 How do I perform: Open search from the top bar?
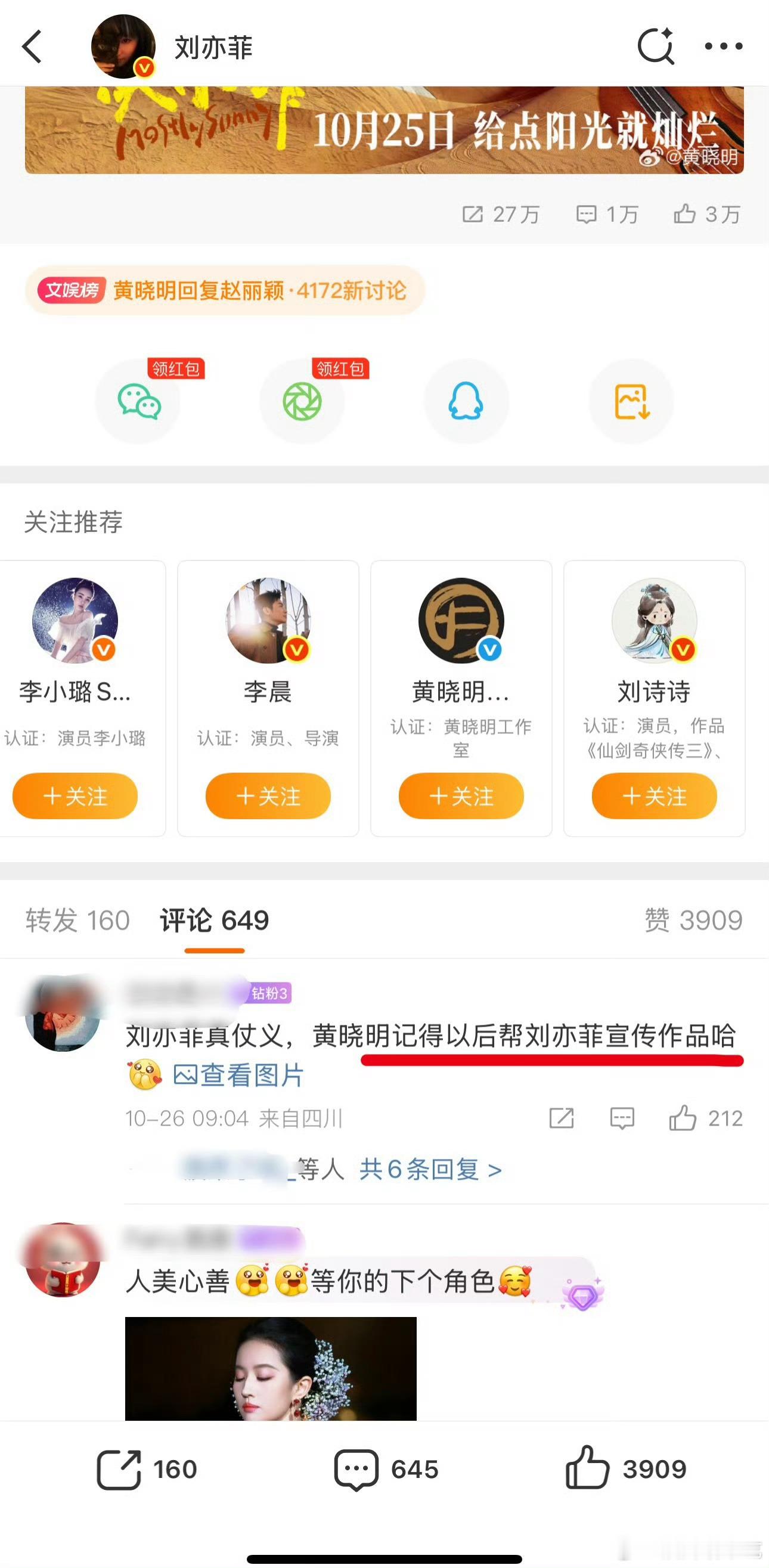(656, 46)
